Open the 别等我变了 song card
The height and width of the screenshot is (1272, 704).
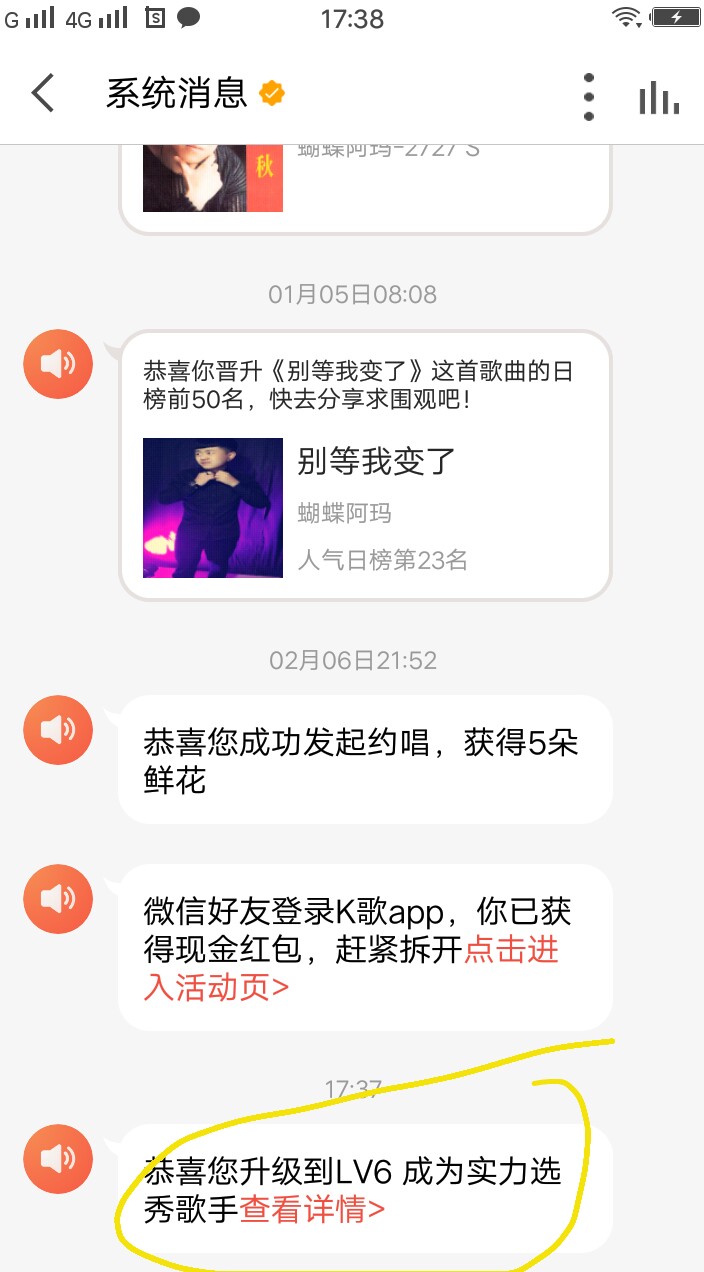tap(365, 507)
